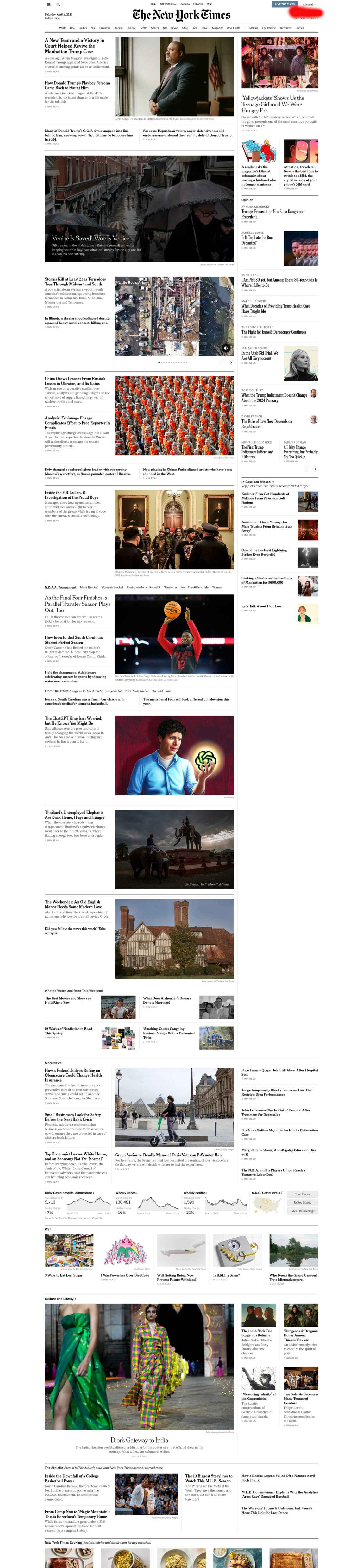Advance the tornado photo carousel with next arrow

(x=231, y=362)
